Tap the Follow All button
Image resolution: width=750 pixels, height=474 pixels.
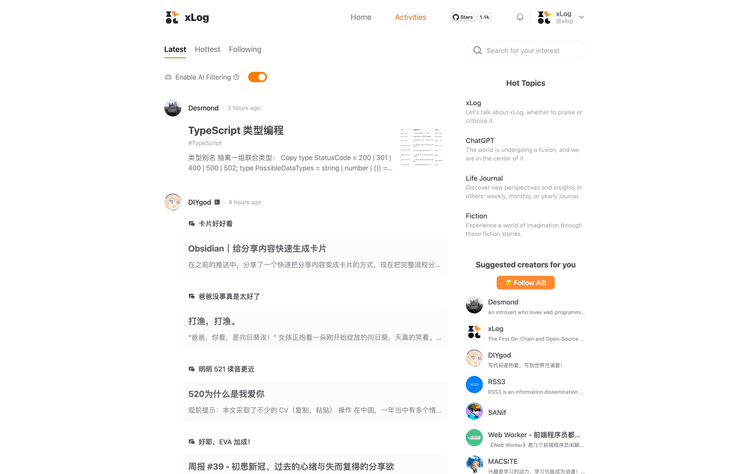tap(525, 283)
